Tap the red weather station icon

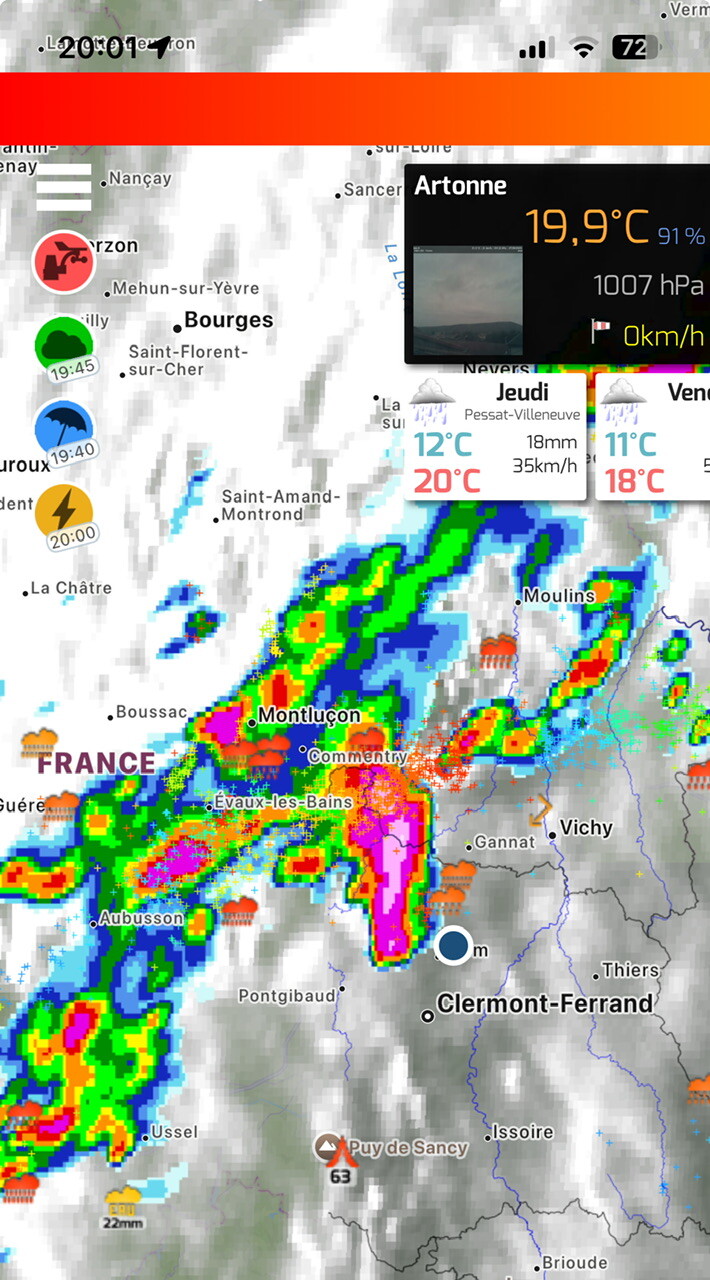64,262
